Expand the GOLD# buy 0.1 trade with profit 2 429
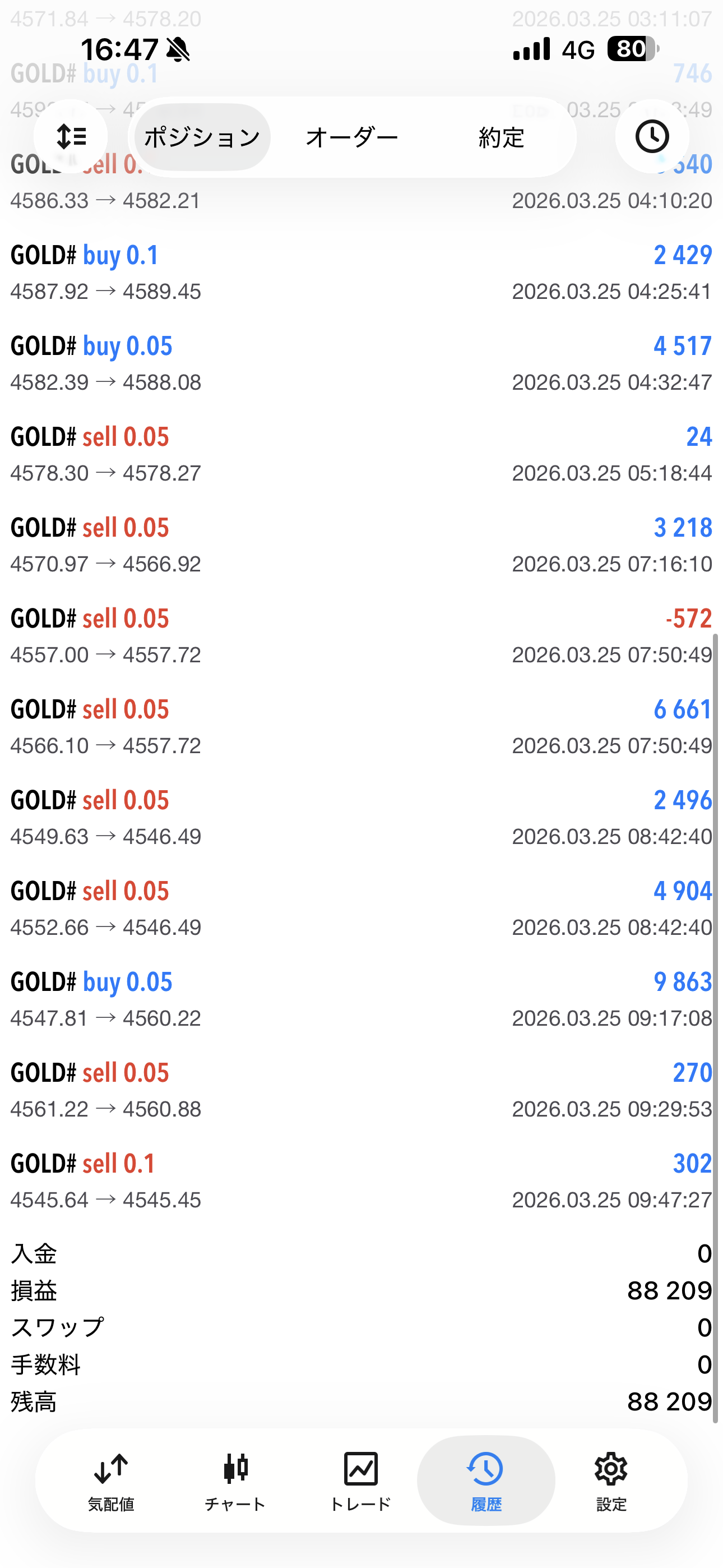Viewport: 723px width, 1568px height. pos(361,273)
